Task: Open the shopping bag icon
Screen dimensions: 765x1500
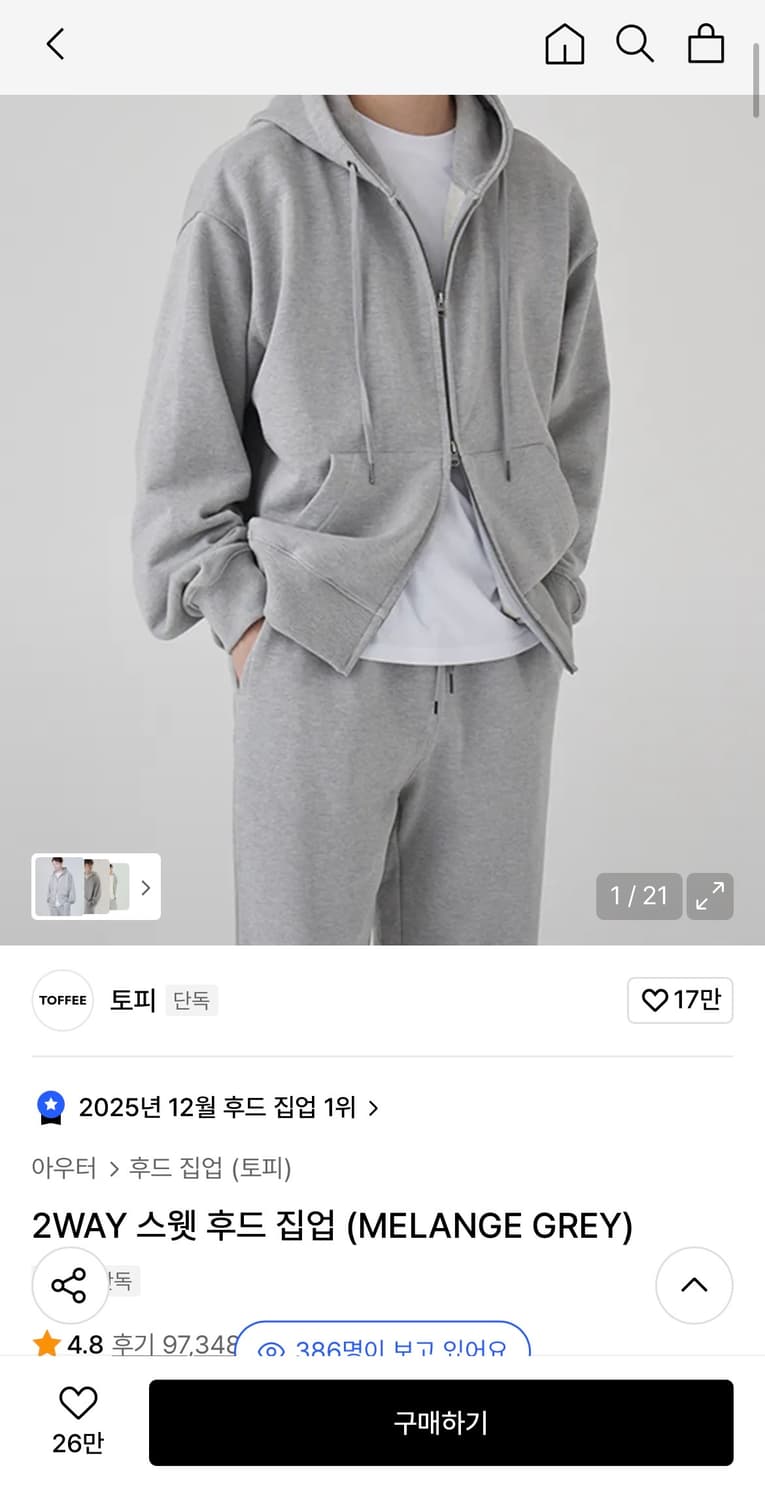Action: point(705,44)
